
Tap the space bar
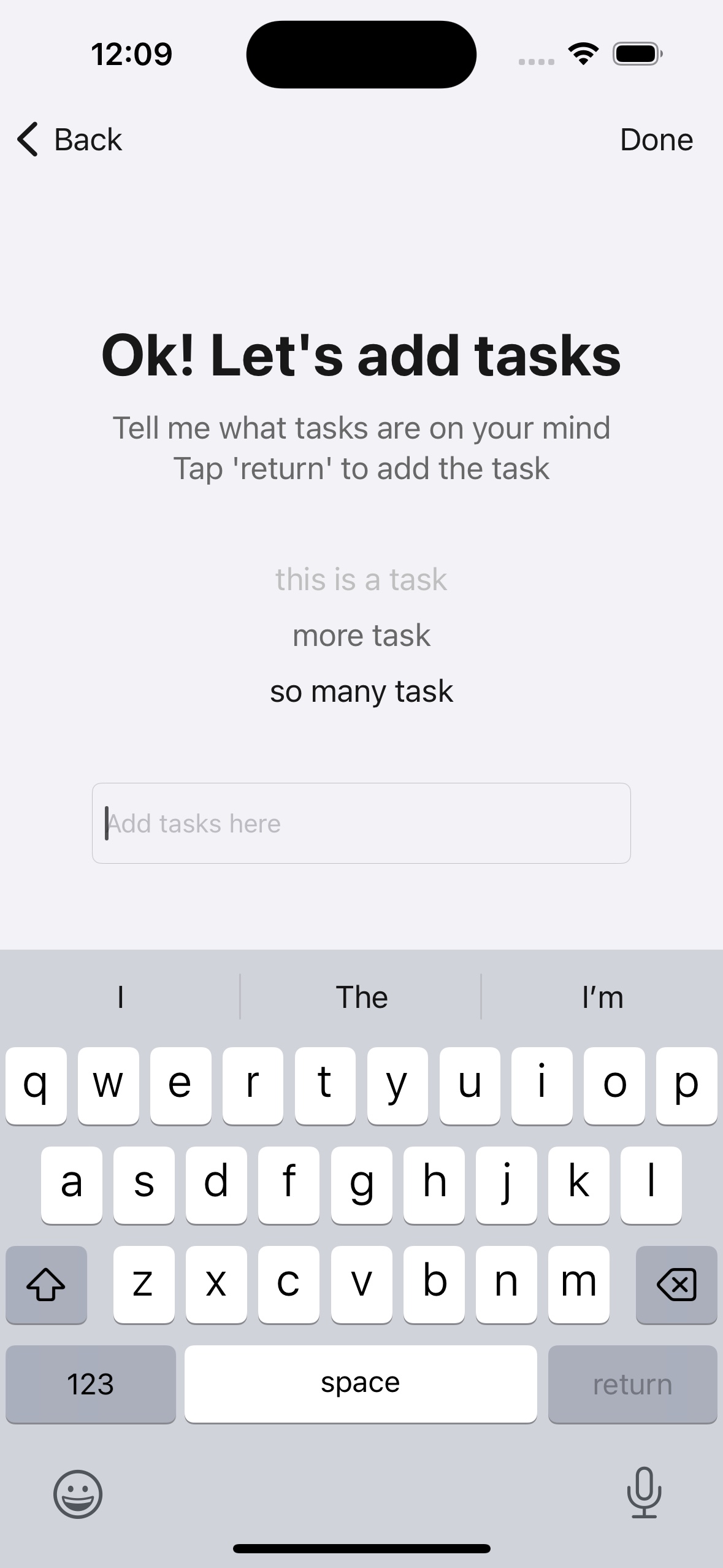tap(361, 1384)
